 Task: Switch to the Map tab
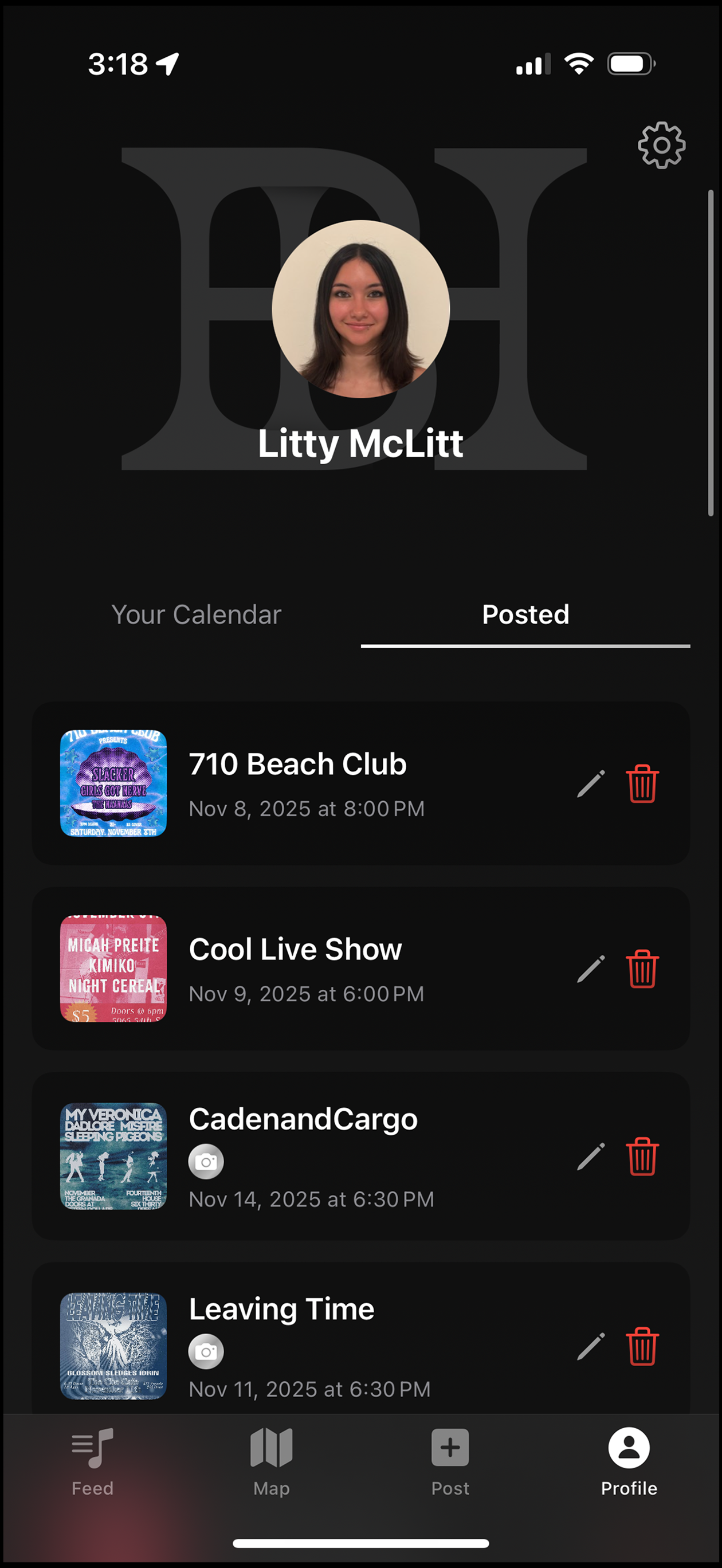point(272,1461)
